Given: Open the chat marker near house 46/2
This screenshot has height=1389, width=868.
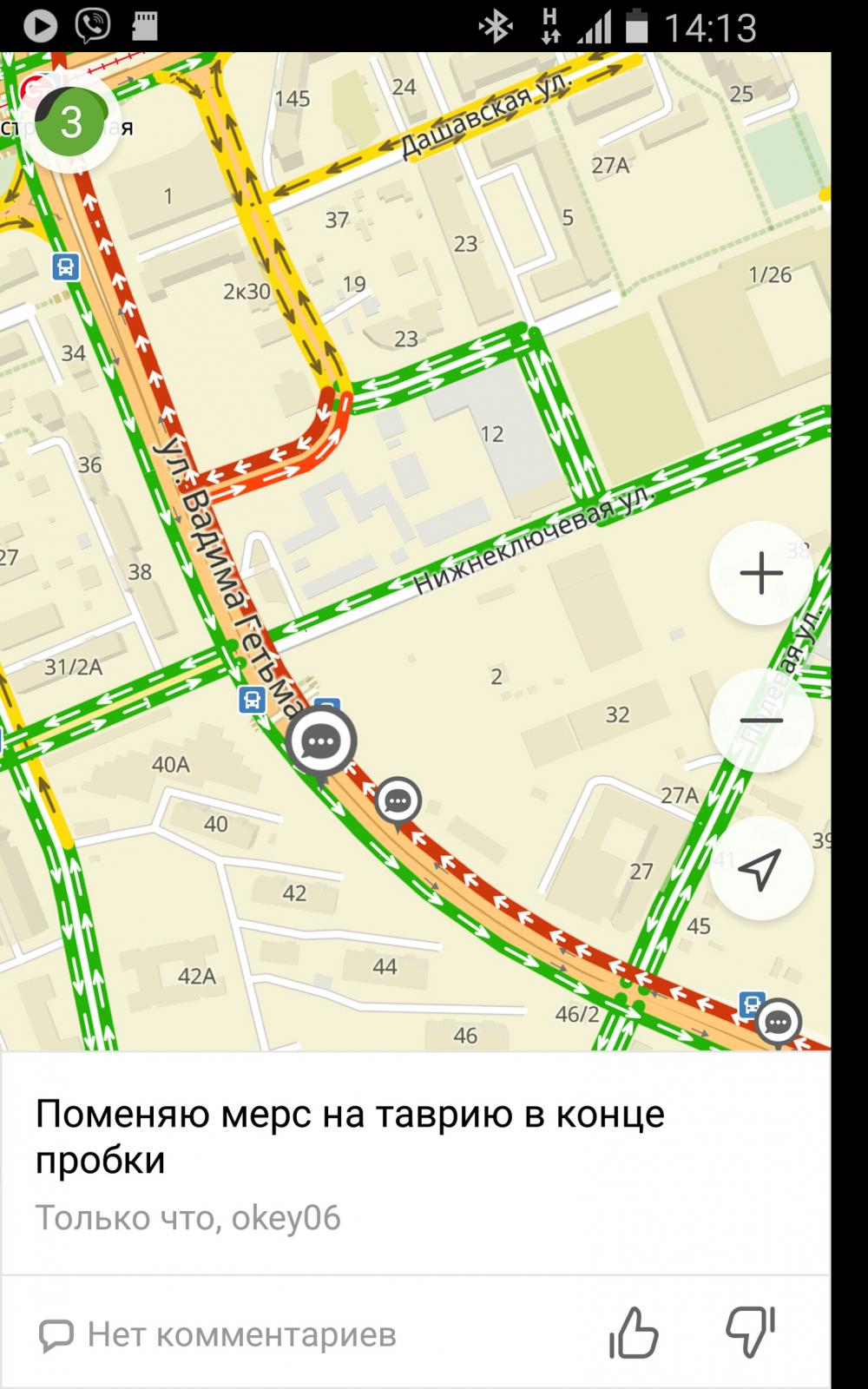Looking at the screenshot, I should click(778, 1022).
